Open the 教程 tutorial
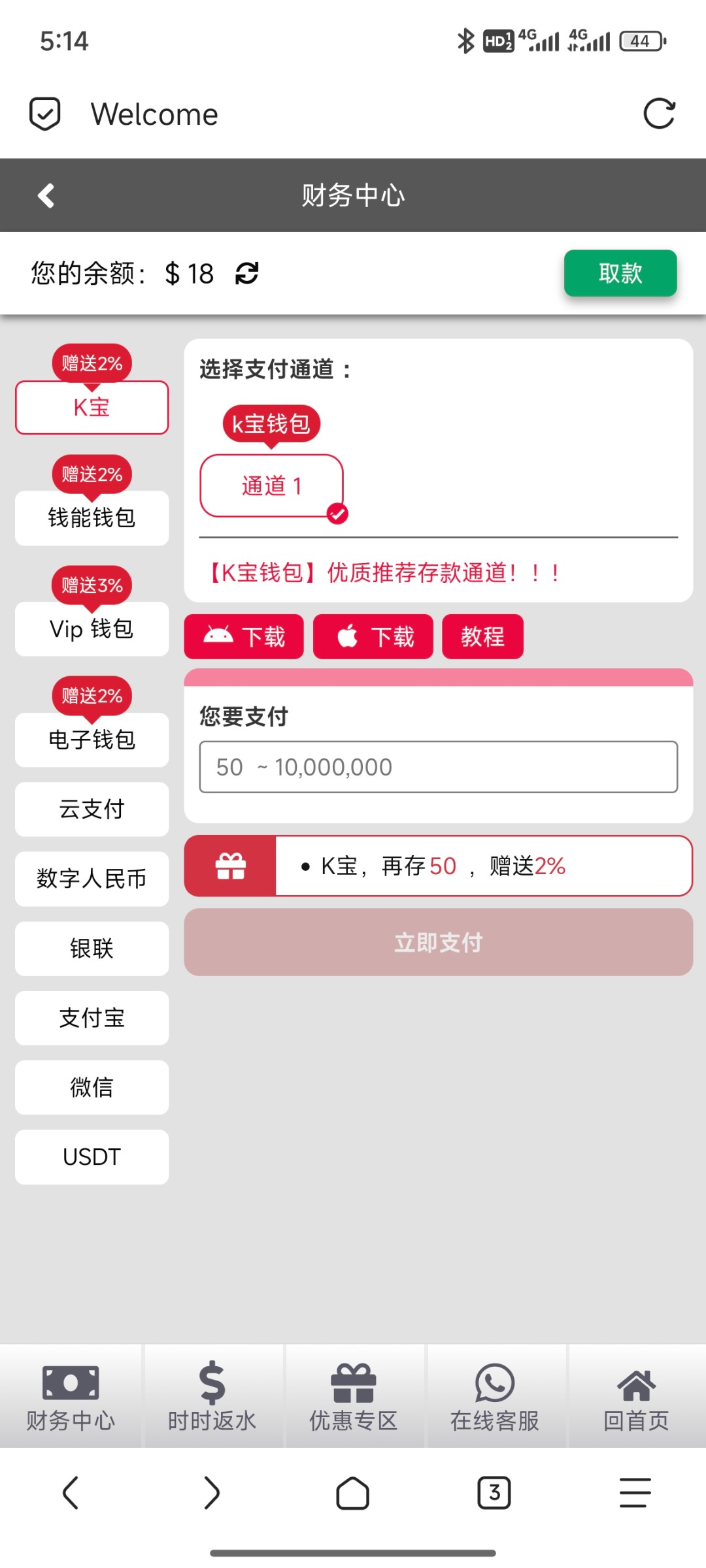This screenshot has width=706, height=1568. click(482, 636)
